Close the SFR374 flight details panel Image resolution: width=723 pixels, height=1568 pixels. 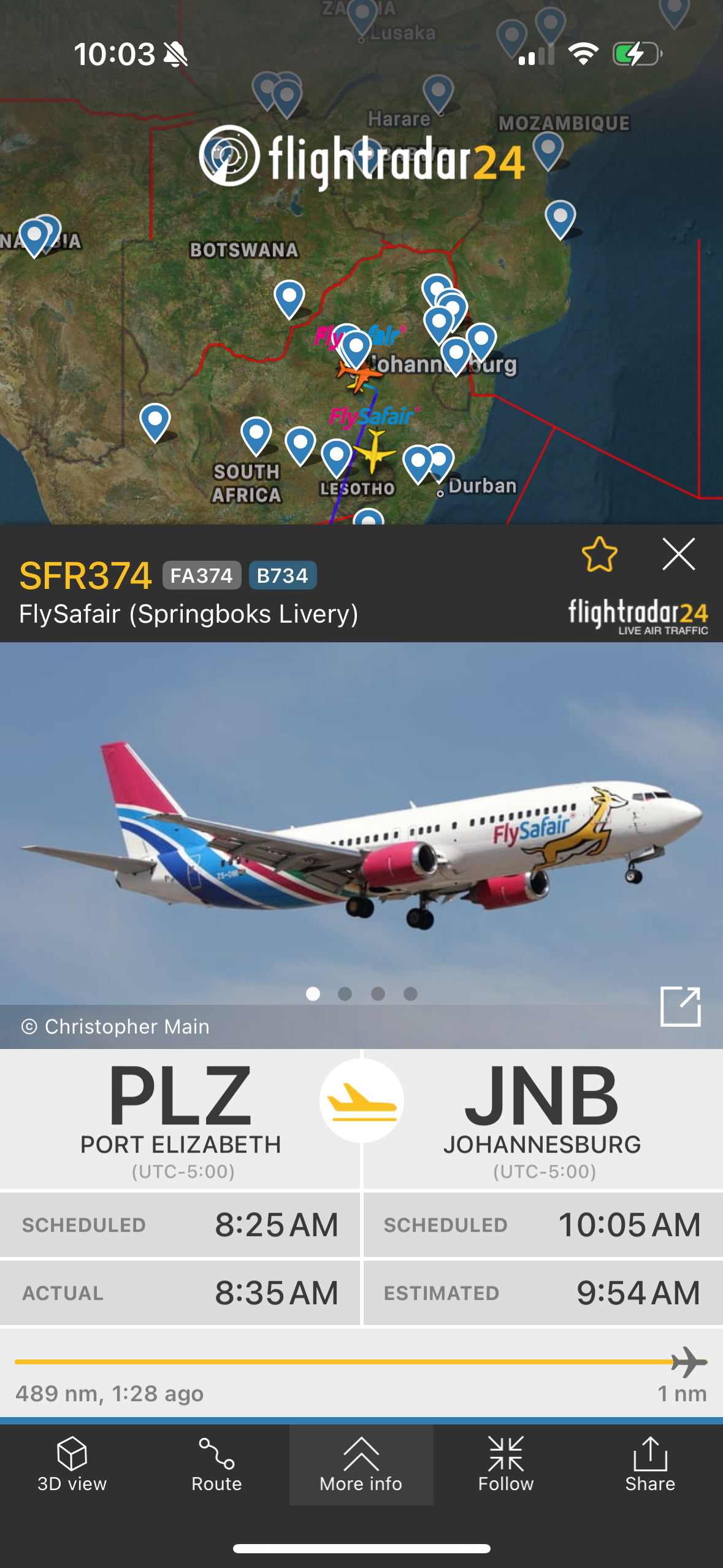tap(678, 555)
